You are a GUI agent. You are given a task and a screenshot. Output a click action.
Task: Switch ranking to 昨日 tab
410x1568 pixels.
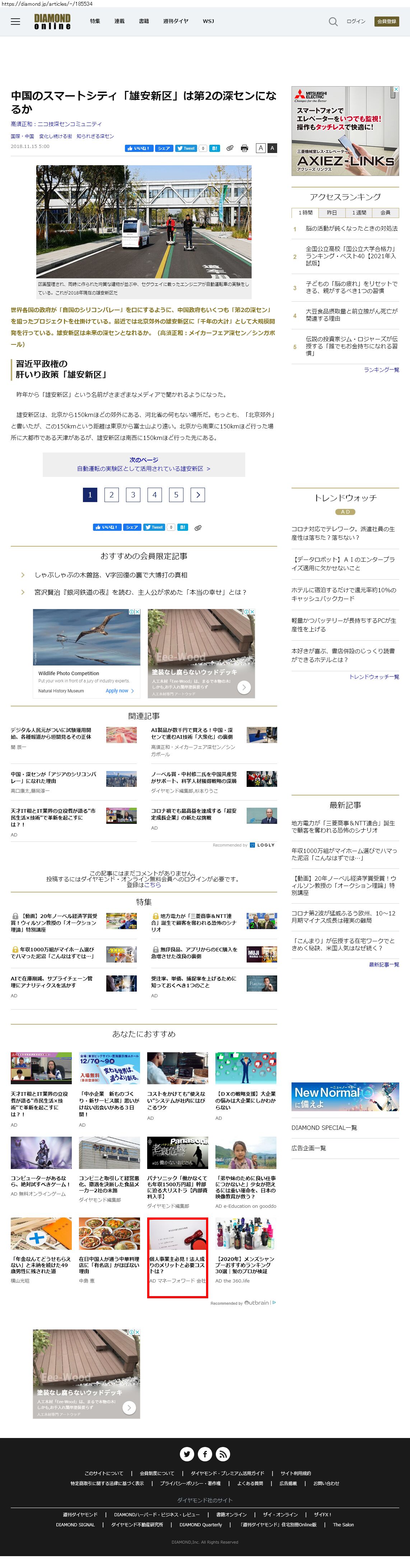331,213
